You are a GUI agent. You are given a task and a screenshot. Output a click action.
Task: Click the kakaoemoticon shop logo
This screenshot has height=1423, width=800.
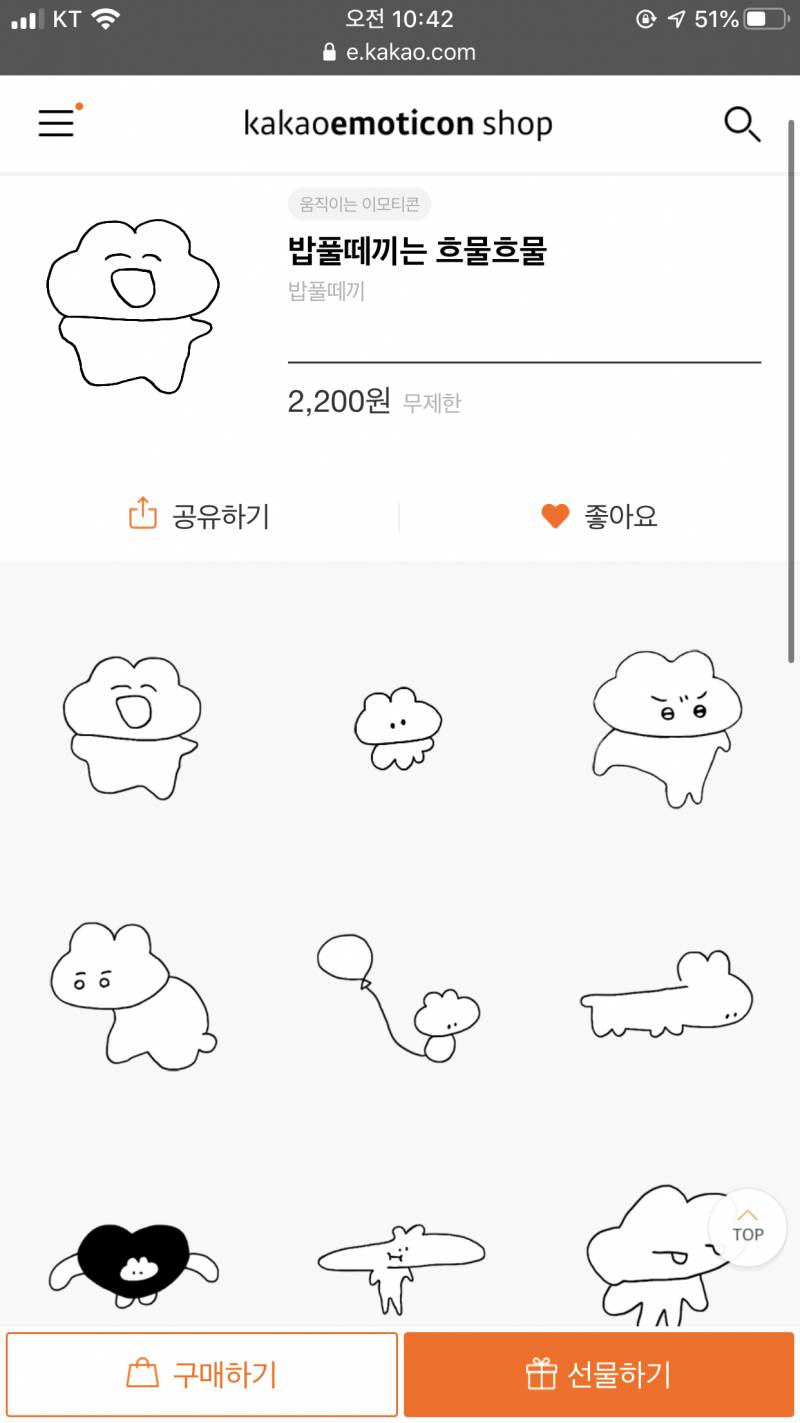[x=397, y=123]
